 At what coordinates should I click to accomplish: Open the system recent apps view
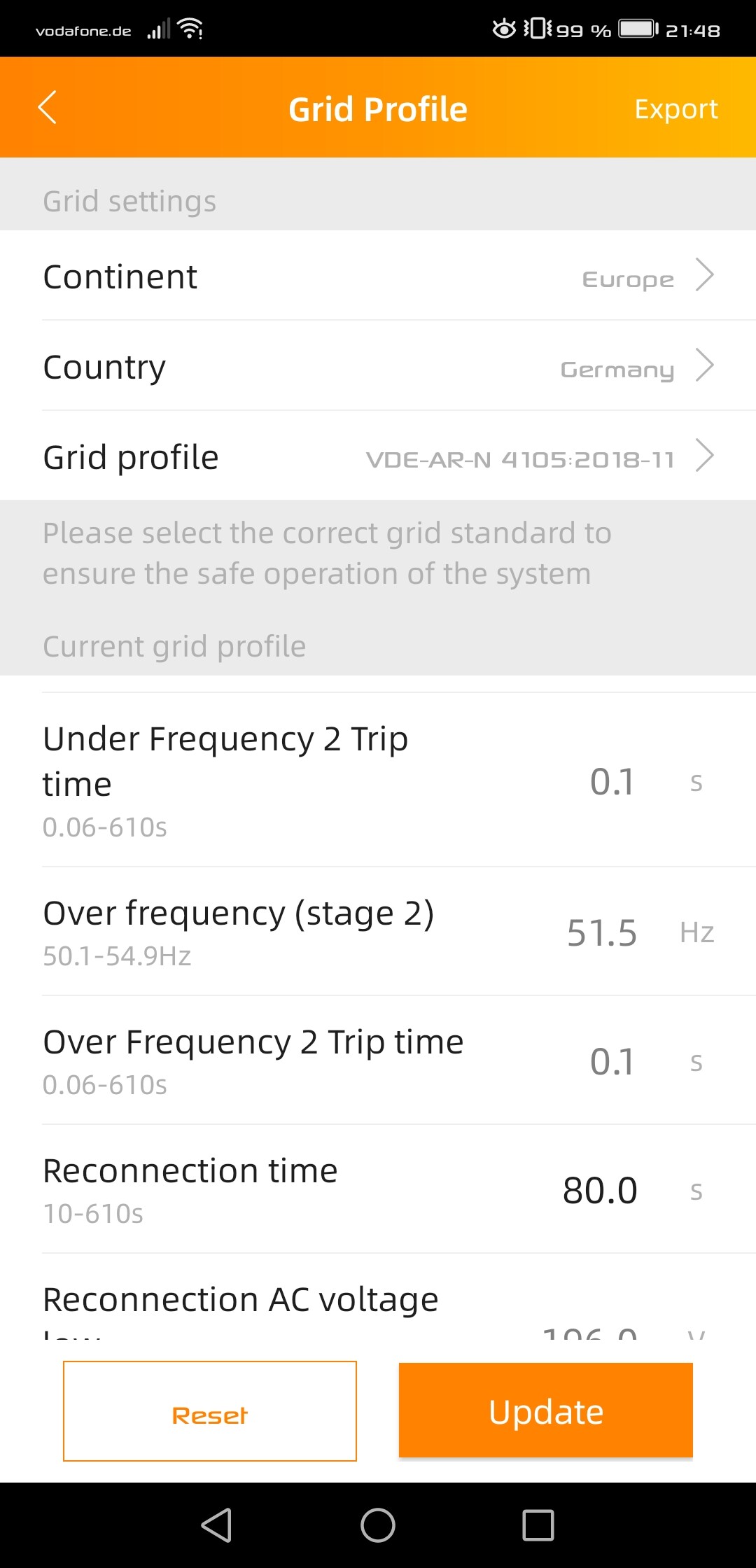point(538,1525)
